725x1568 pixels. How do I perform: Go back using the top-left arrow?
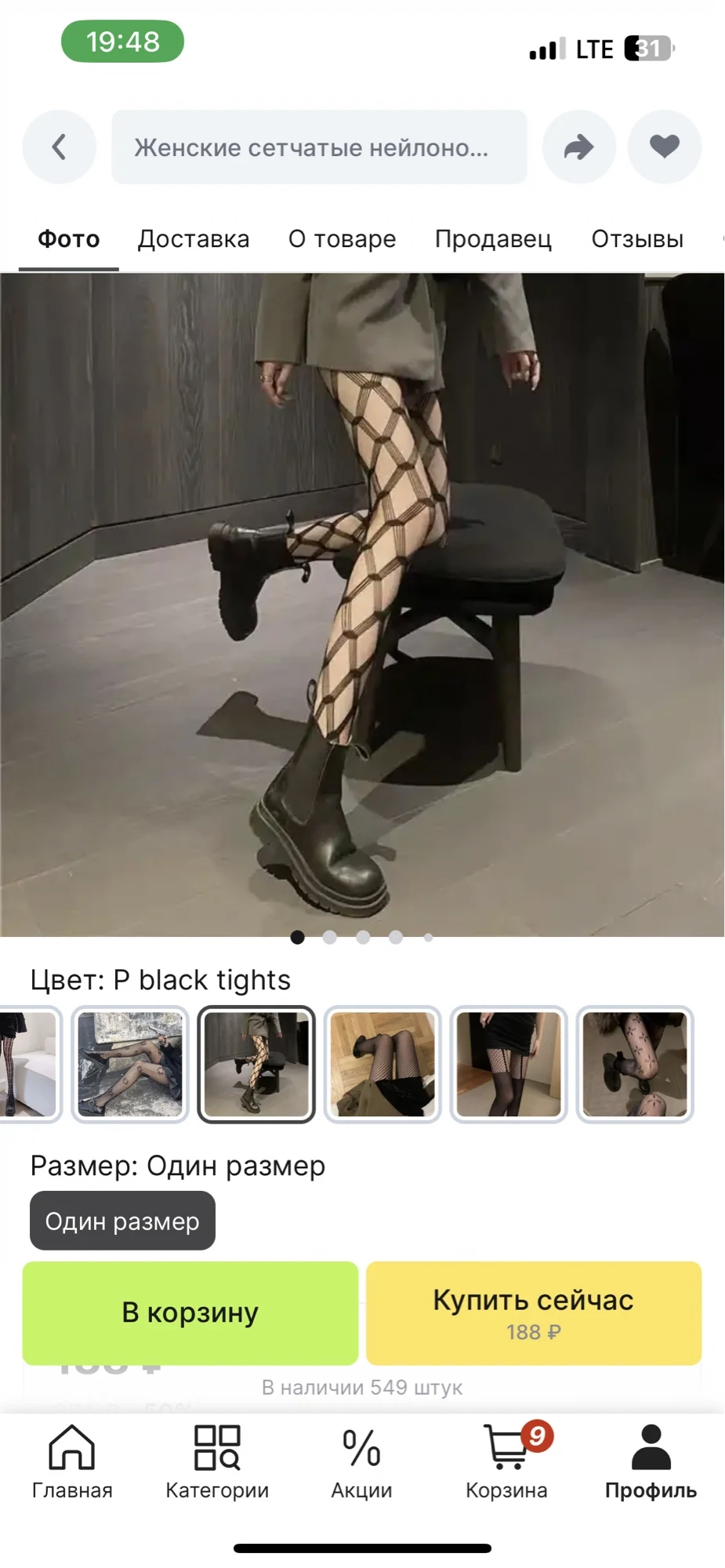(59, 147)
